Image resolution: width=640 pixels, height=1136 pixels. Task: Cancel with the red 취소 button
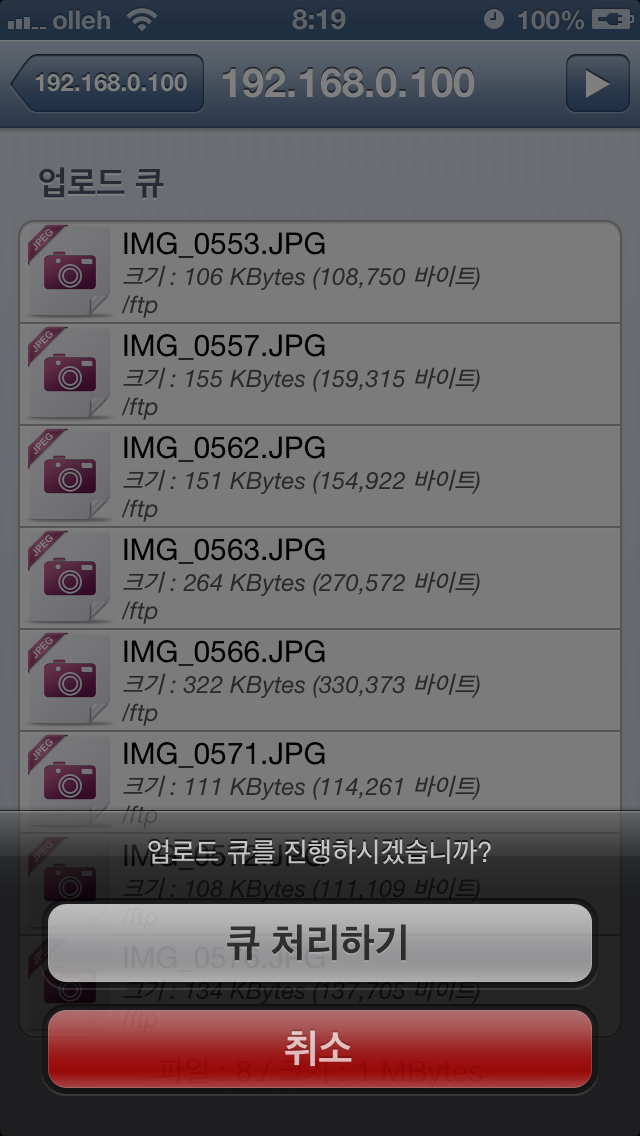coord(319,1048)
